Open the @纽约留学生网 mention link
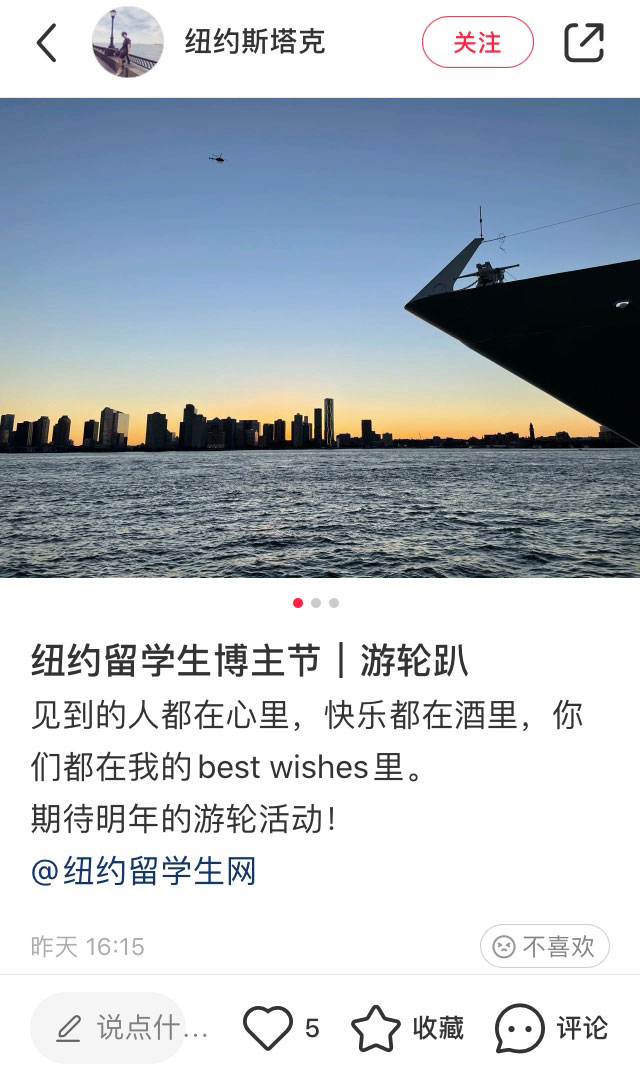Viewport: 640px width, 1082px height. tap(144, 871)
